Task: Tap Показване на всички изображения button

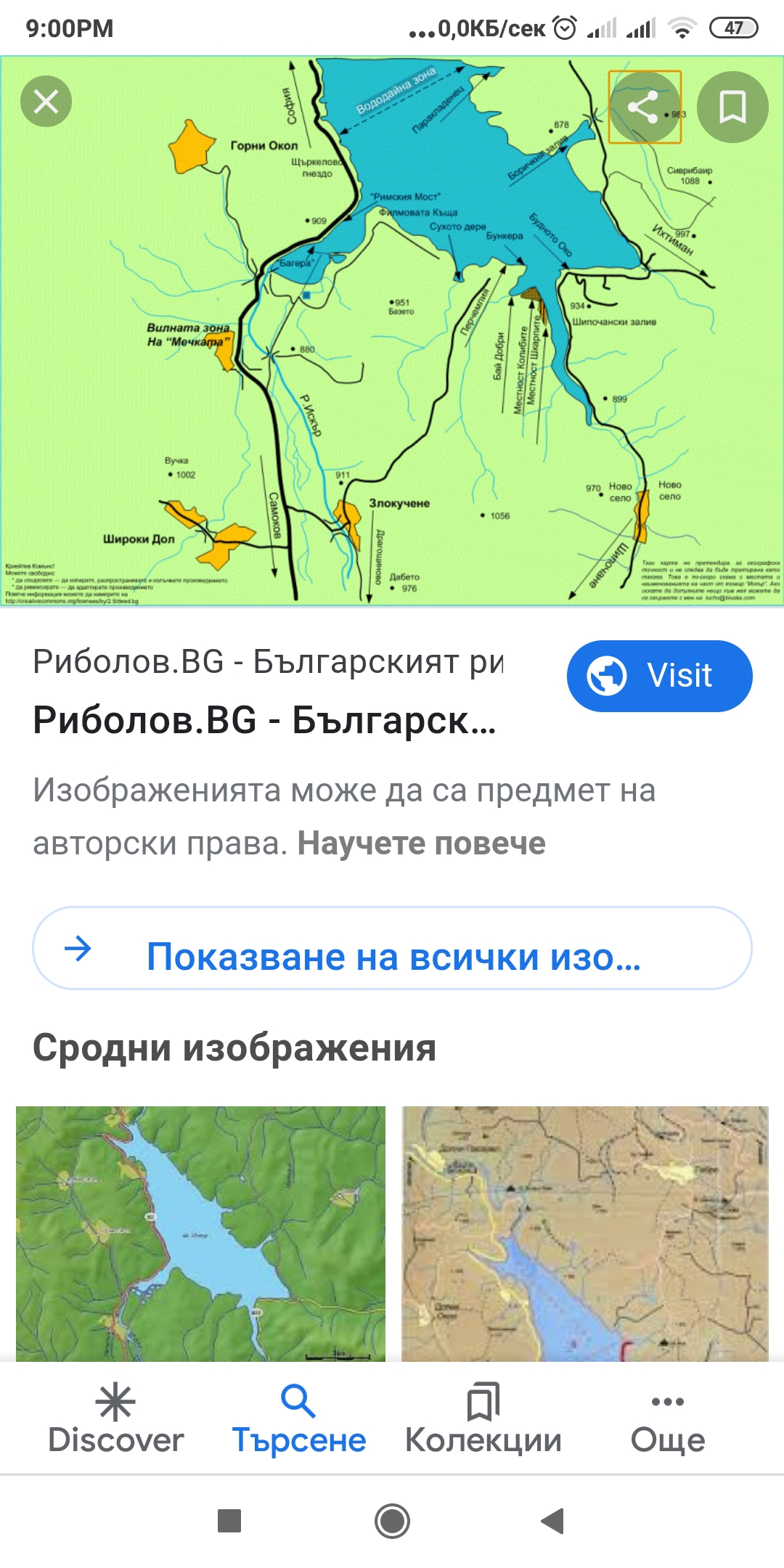Action: pos(392,948)
